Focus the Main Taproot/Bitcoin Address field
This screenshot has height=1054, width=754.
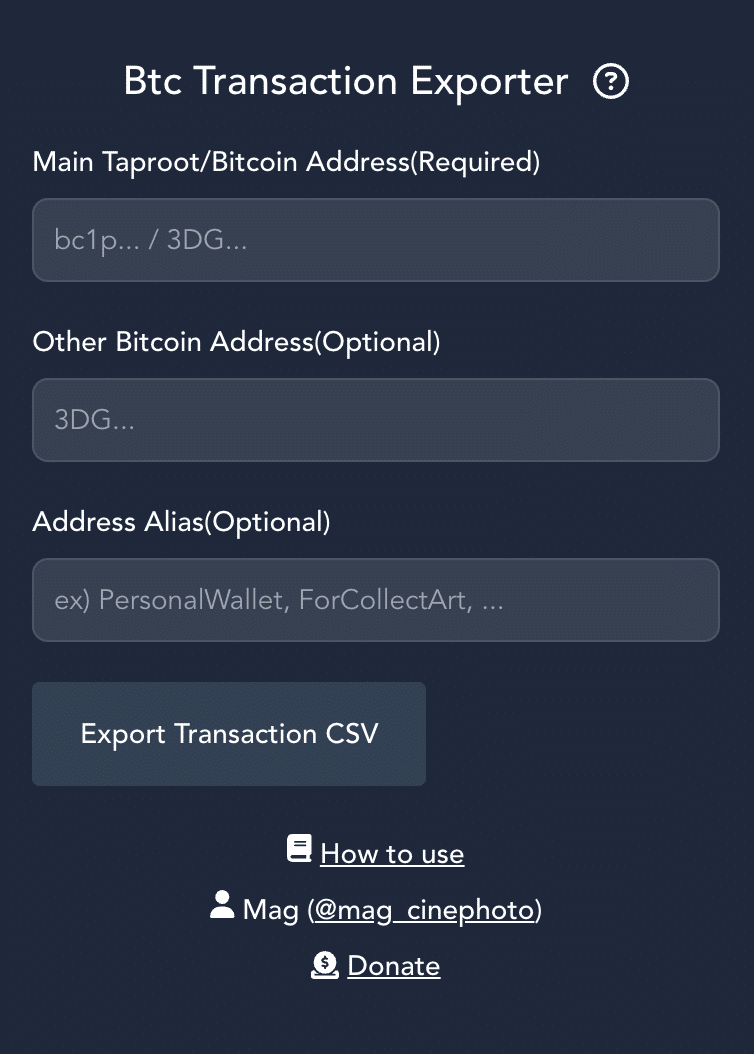pos(376,240)
